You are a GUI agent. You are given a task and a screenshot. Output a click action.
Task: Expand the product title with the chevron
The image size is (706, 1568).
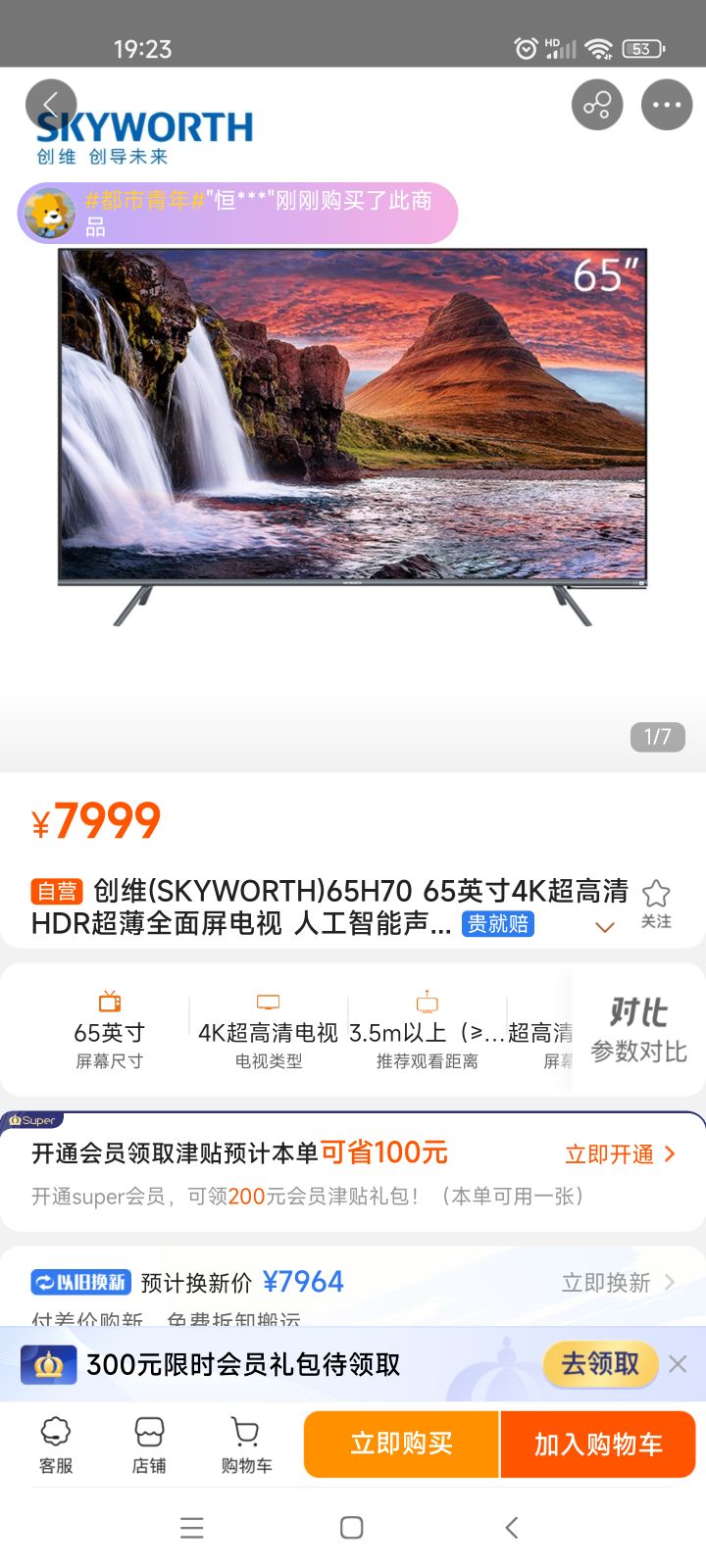tap(605, 927)
